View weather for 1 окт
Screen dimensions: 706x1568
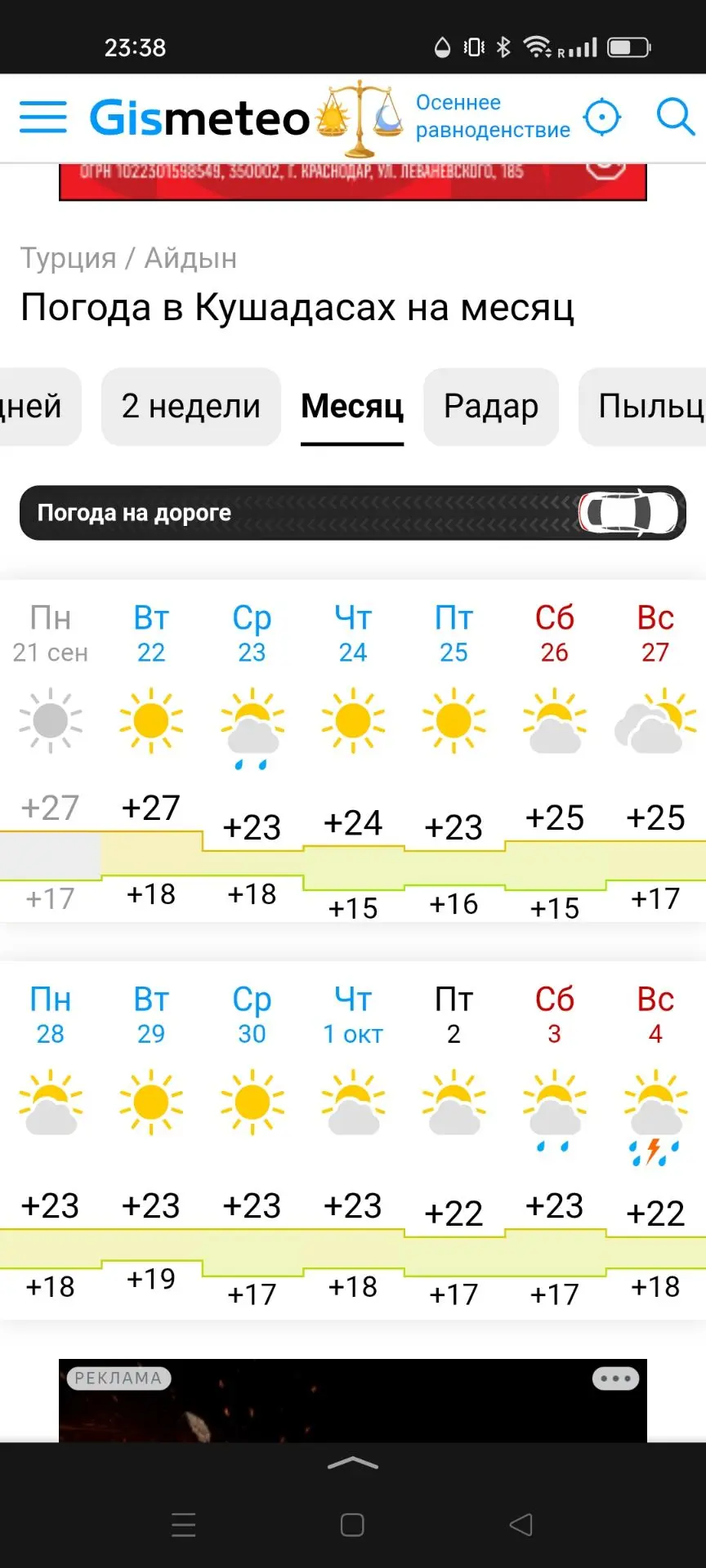(x=353, y=1139)
